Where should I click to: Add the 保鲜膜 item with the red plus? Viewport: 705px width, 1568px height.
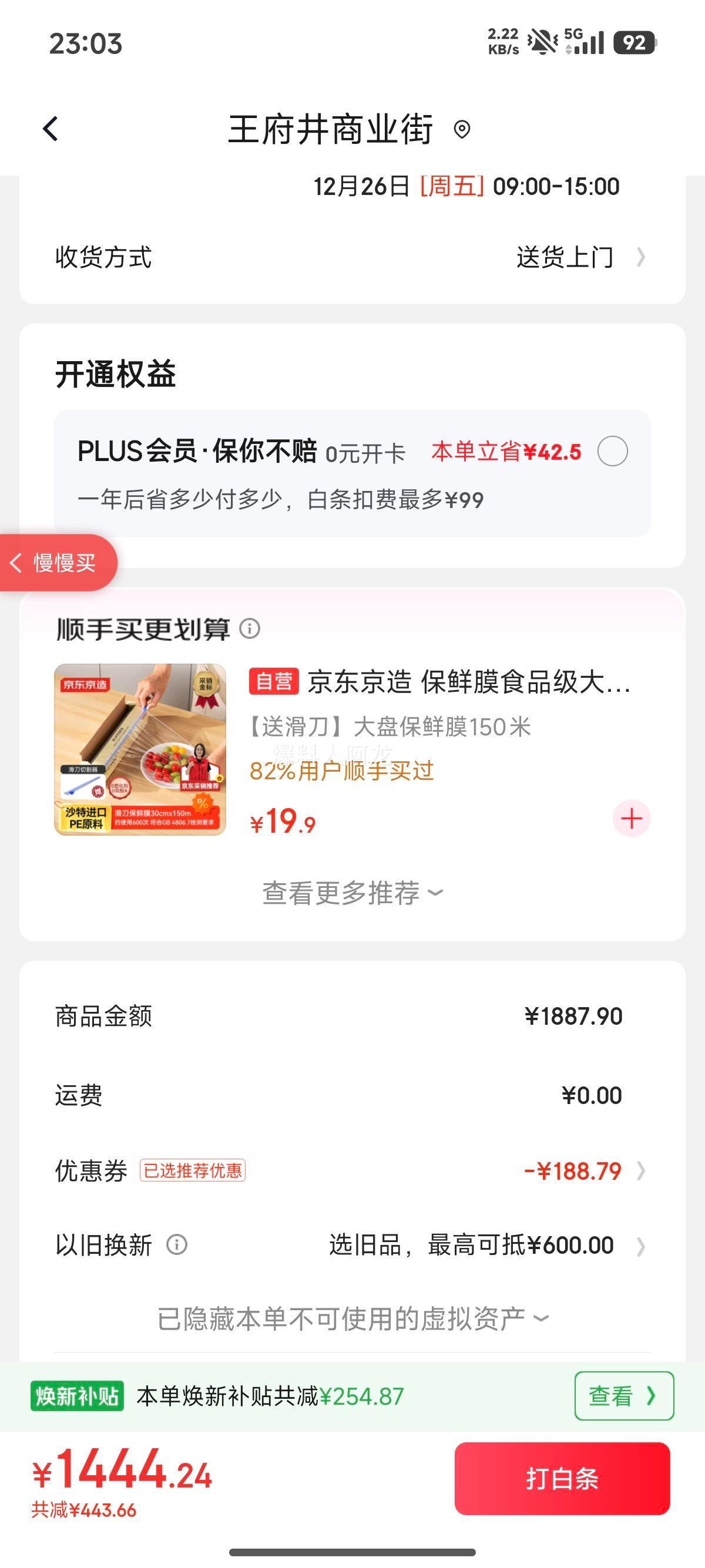click(x=632, y=818)
